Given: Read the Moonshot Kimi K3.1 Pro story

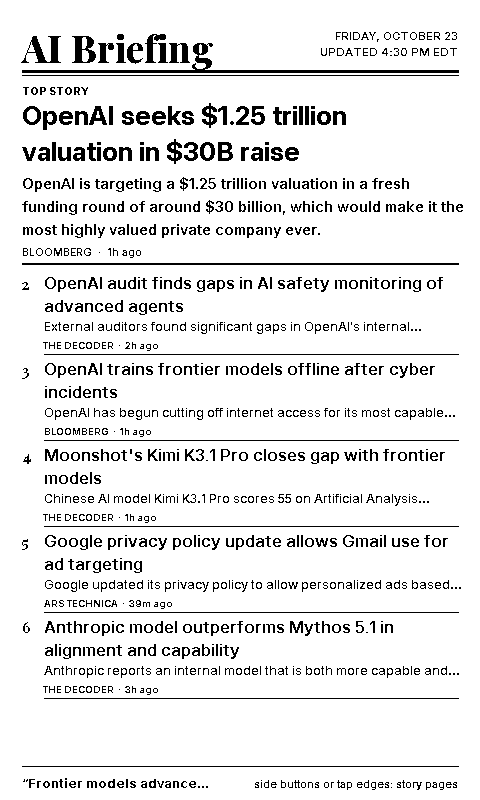Looking at the screenshot, I should (x=240, y=484).
